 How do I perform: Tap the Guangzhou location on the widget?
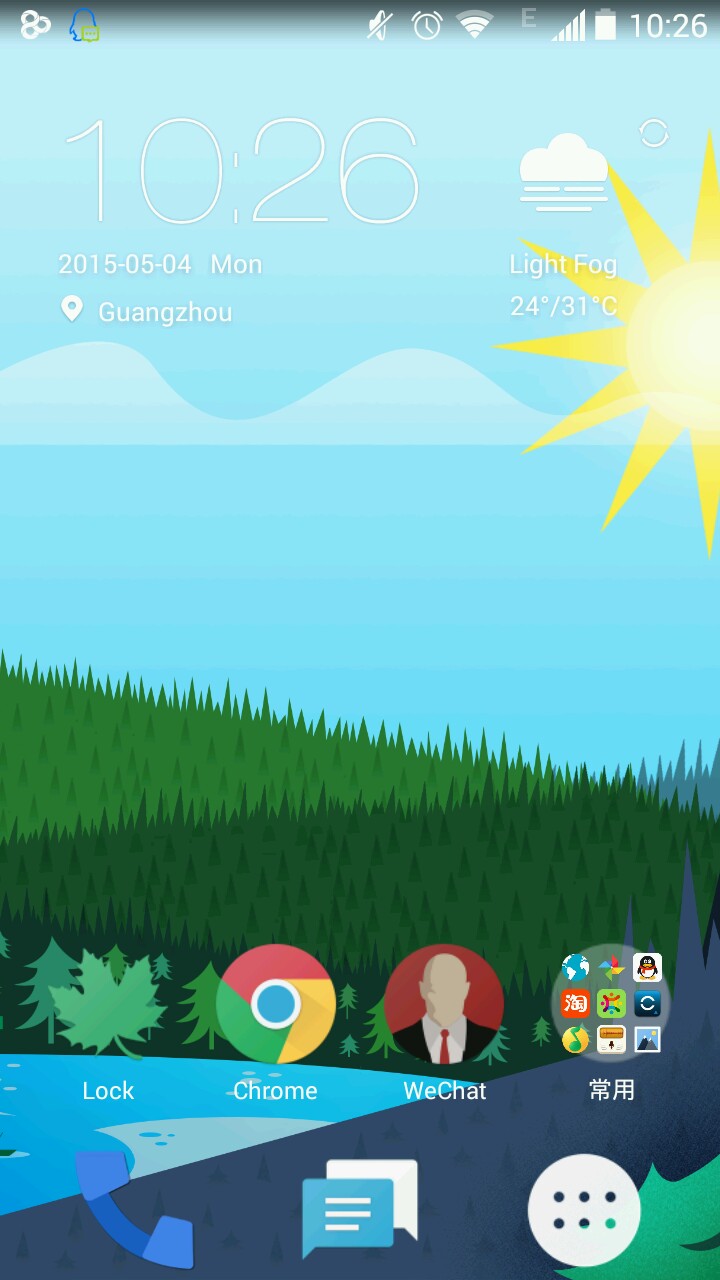pyautogui.click(x=164, y=312)
